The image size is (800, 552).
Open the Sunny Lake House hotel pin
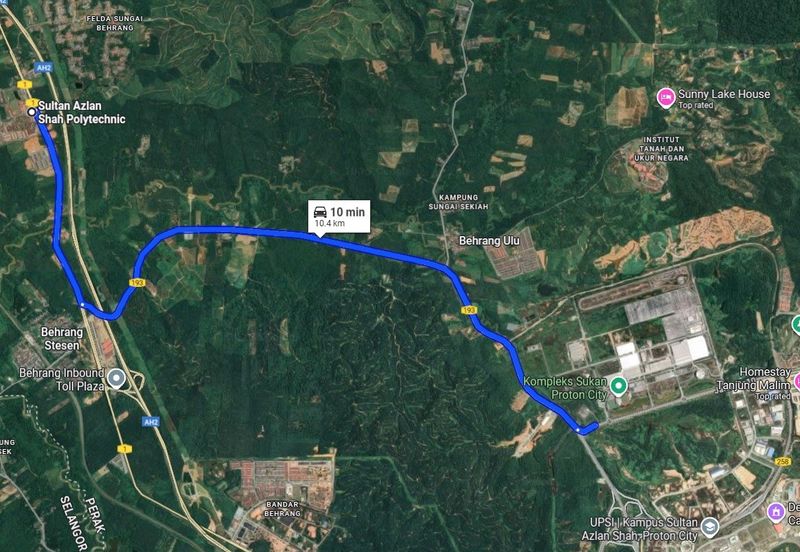(x=665, y=97)
